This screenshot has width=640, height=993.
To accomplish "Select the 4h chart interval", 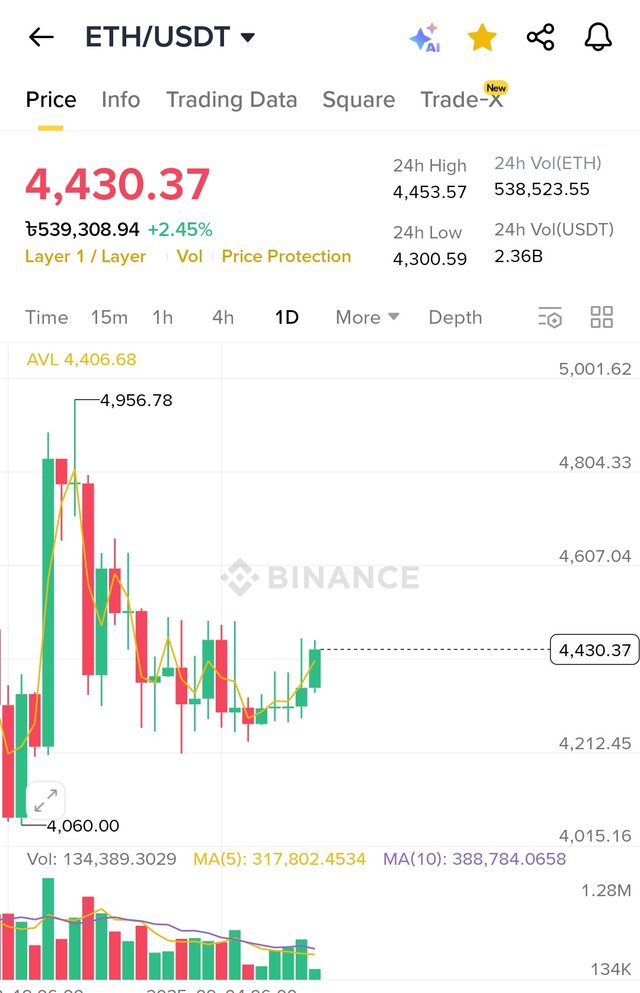I will pyautogui.click(x=223, y=317).
